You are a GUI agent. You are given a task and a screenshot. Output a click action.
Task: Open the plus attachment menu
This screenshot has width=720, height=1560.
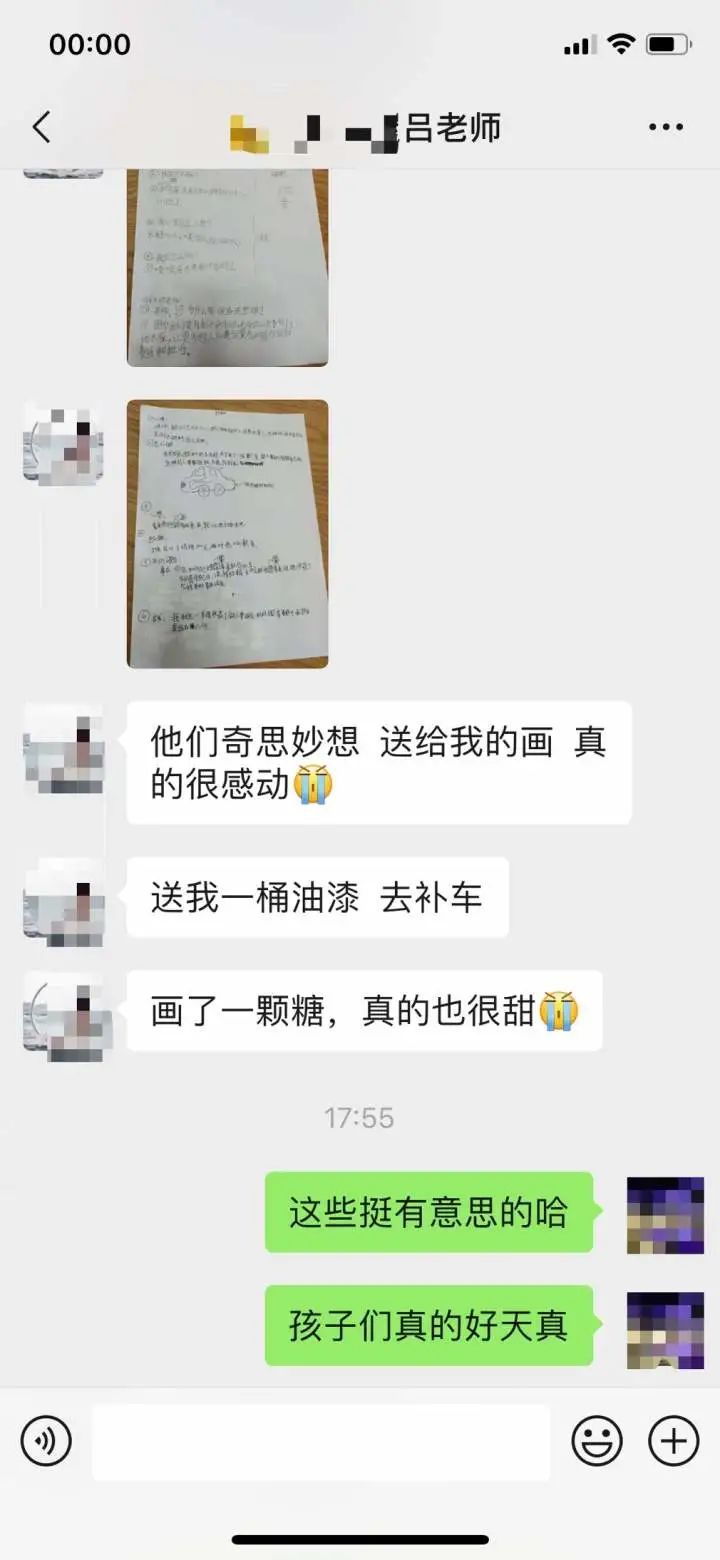674,1441
